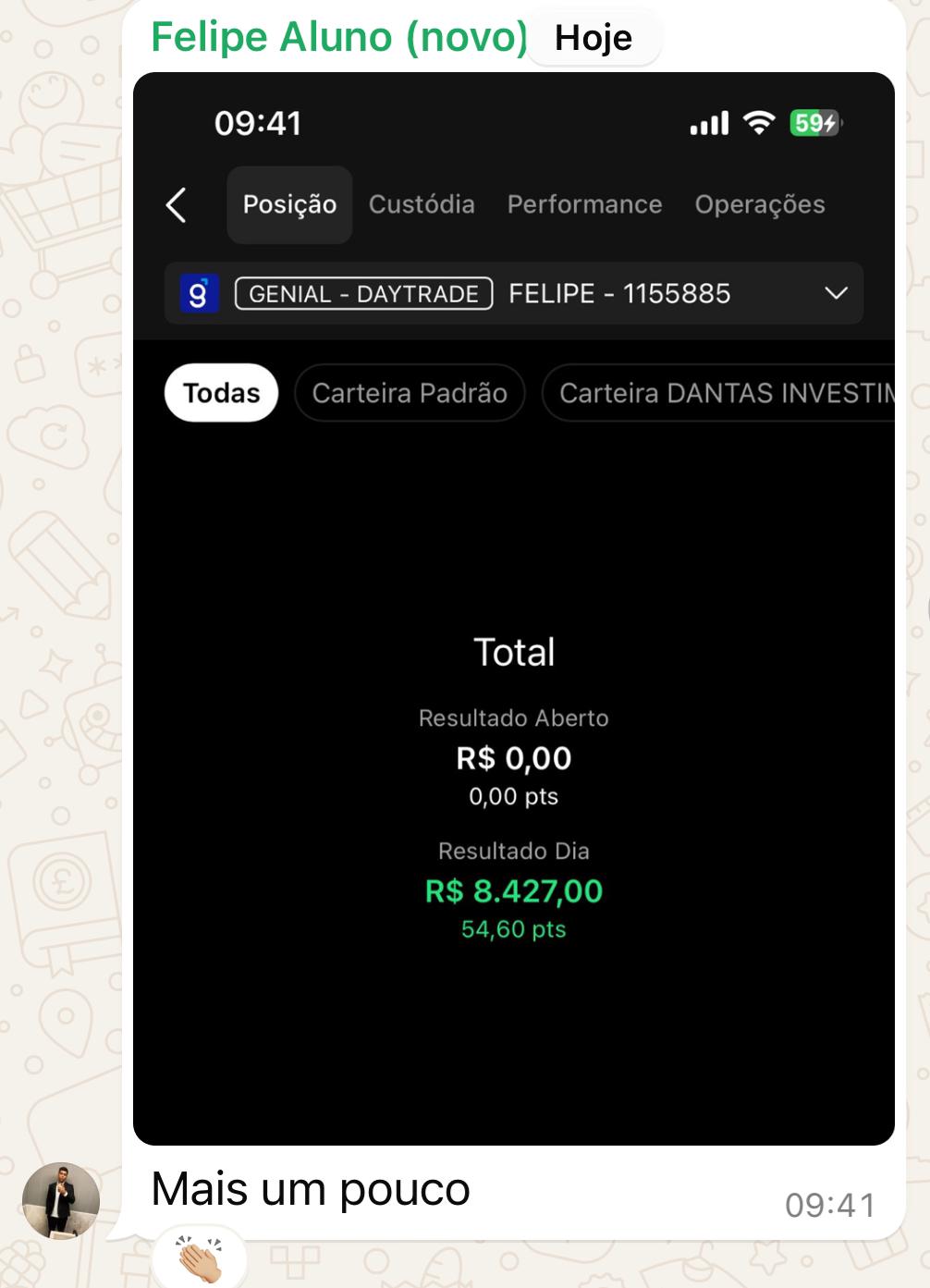Open the screenshot image sent by Felipe
Viewport: 930px width, 1288px height.
tap(513, 608)
